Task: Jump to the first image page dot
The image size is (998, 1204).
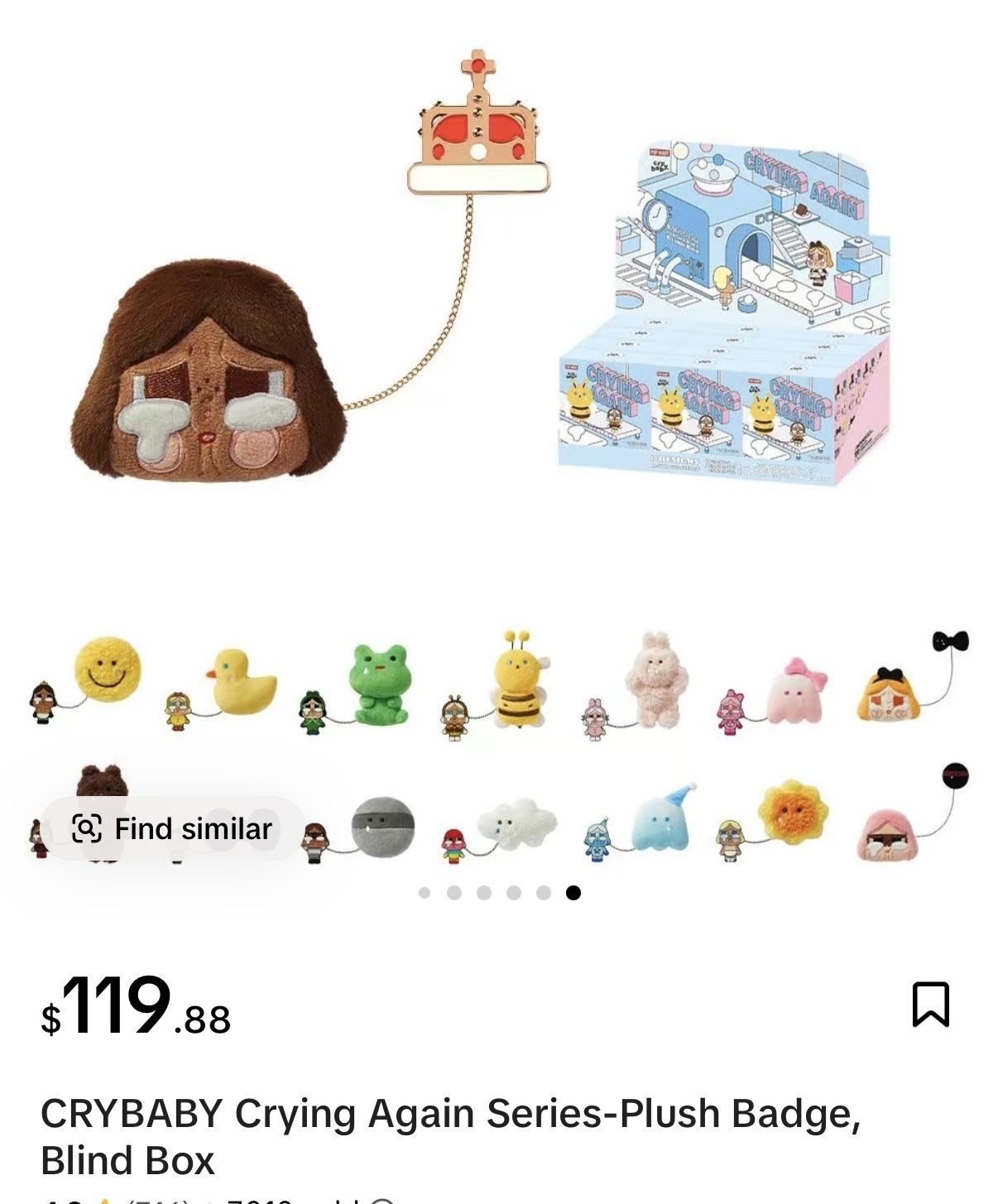Action: (x=425, y=893)
